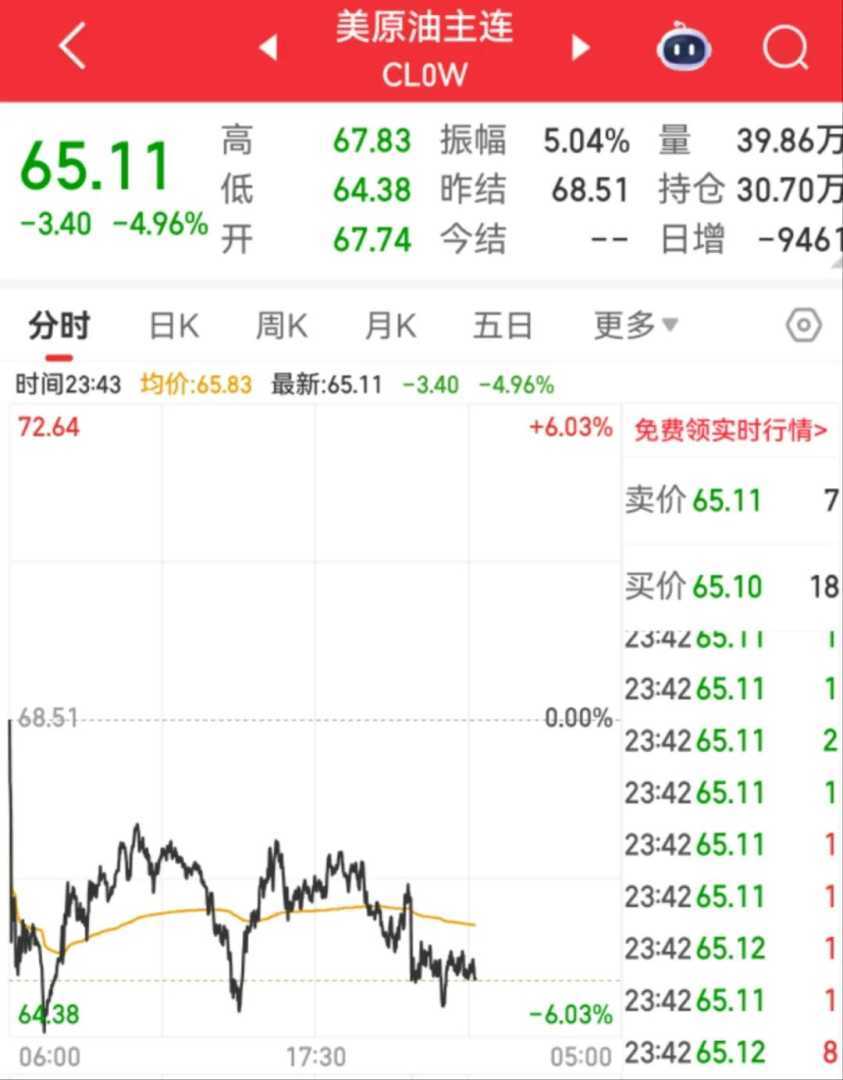
Task: Open chart settings hexagon icon
Action: [804, 326]
